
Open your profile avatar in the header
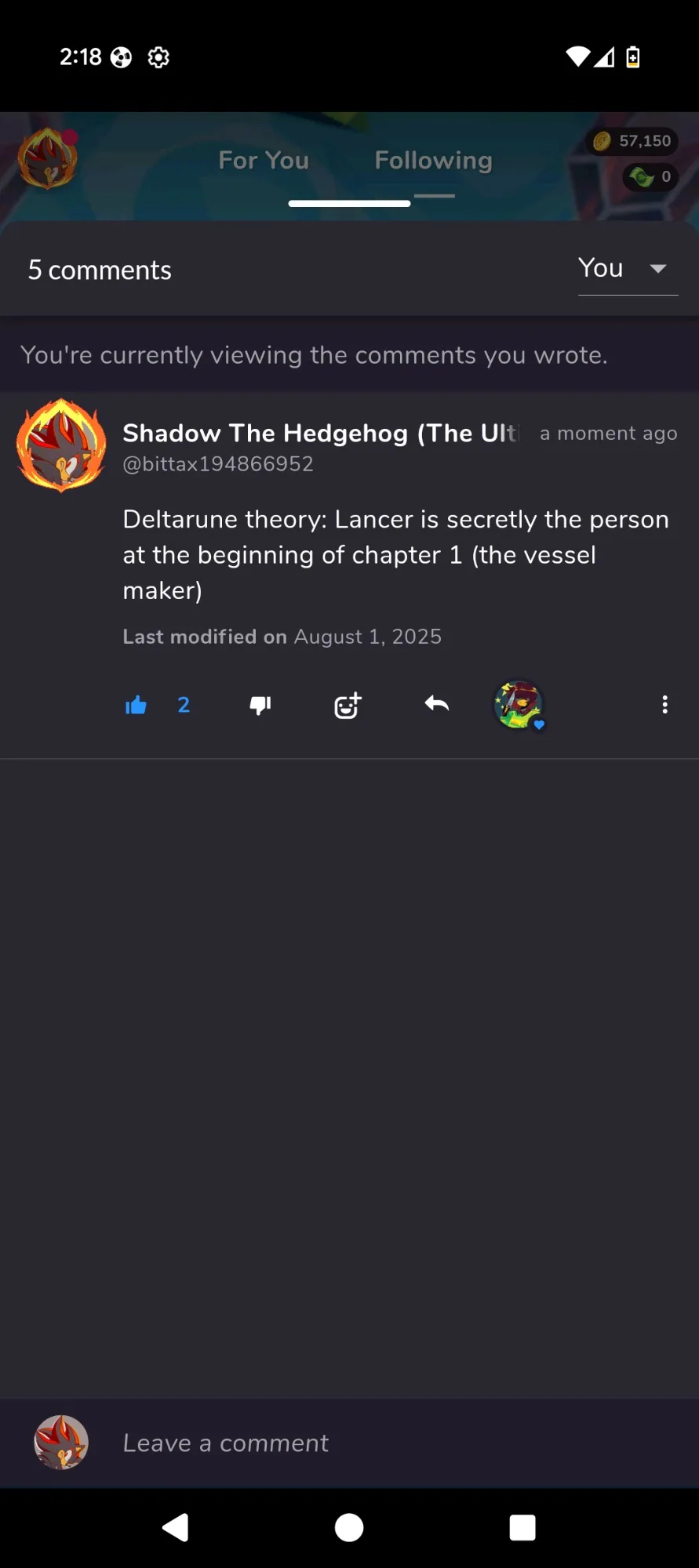(x=48, y=159)
